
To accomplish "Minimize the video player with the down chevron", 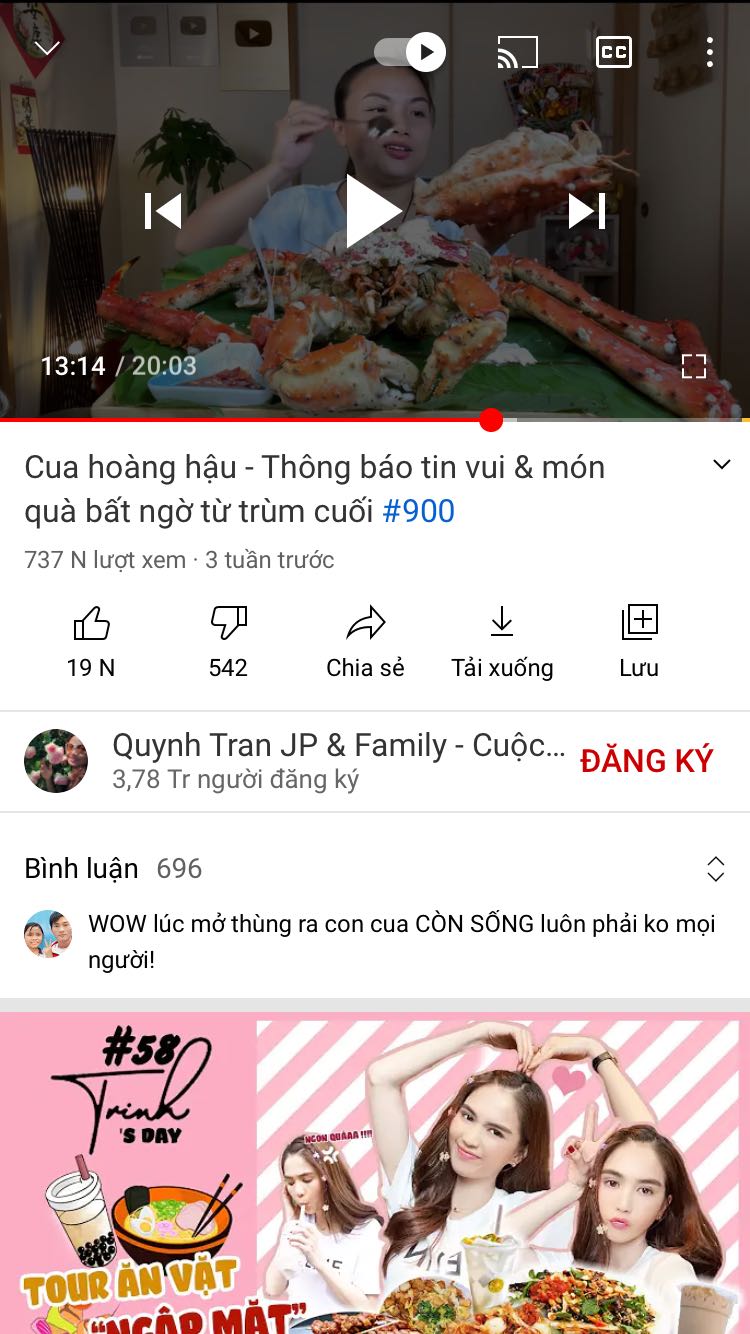I will point(47,48).
